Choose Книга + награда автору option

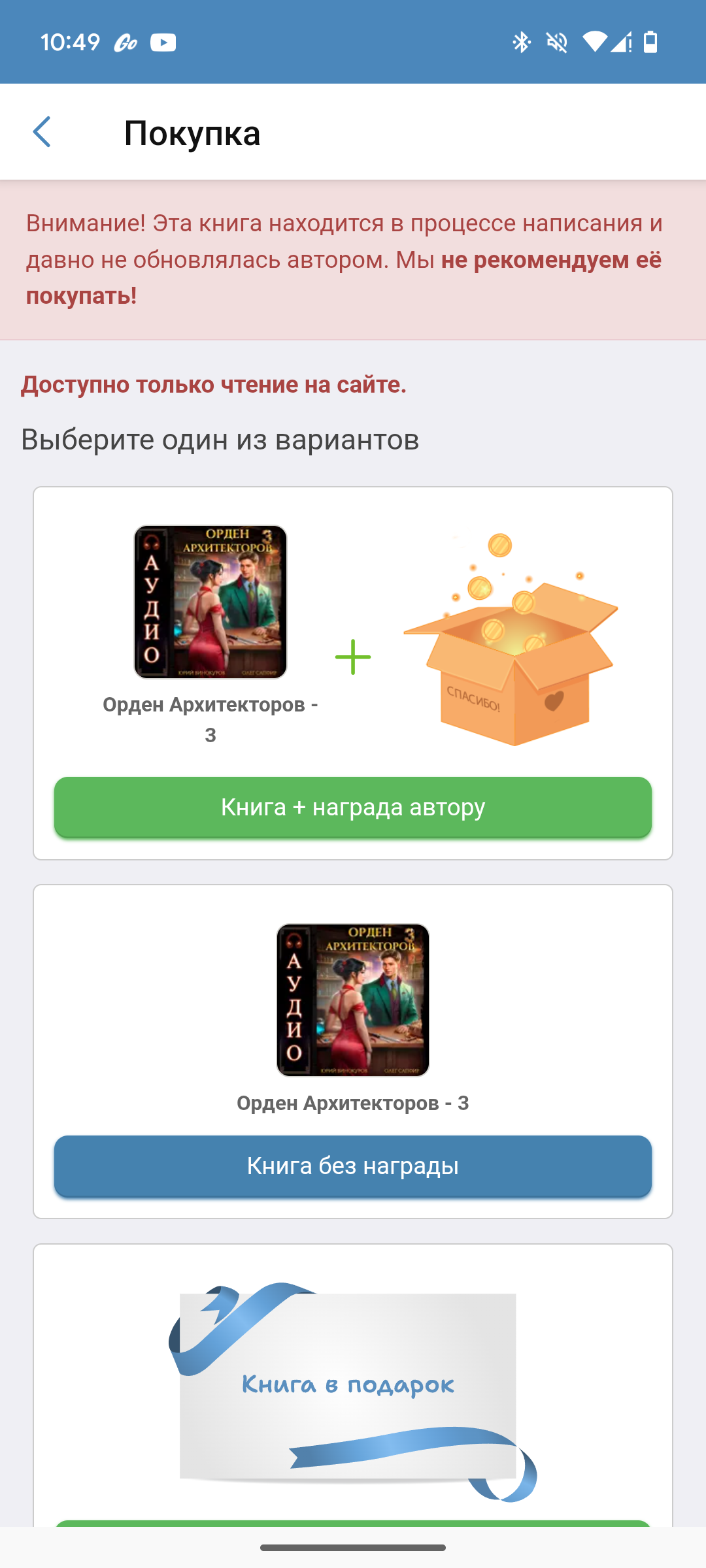(x=353, y=808)
